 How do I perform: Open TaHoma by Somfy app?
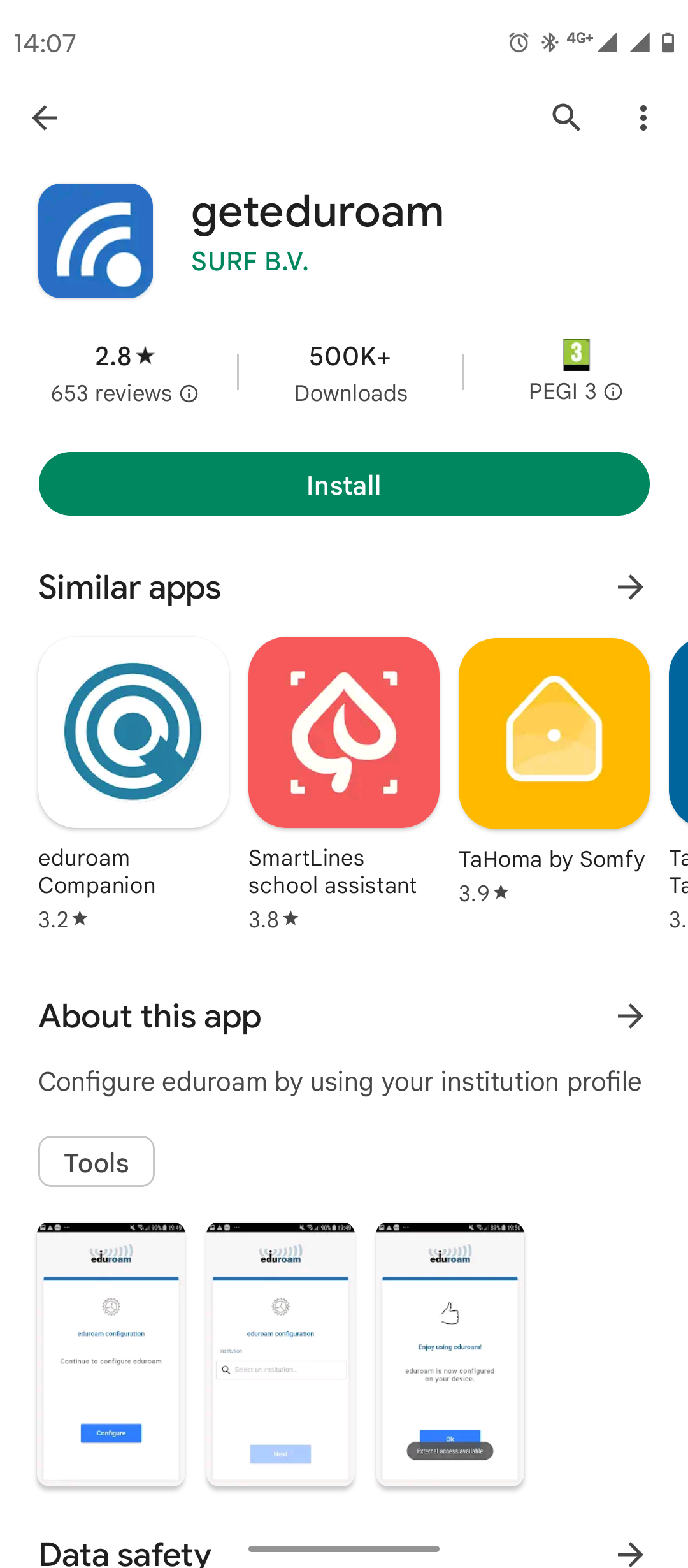tap(554, 771)
